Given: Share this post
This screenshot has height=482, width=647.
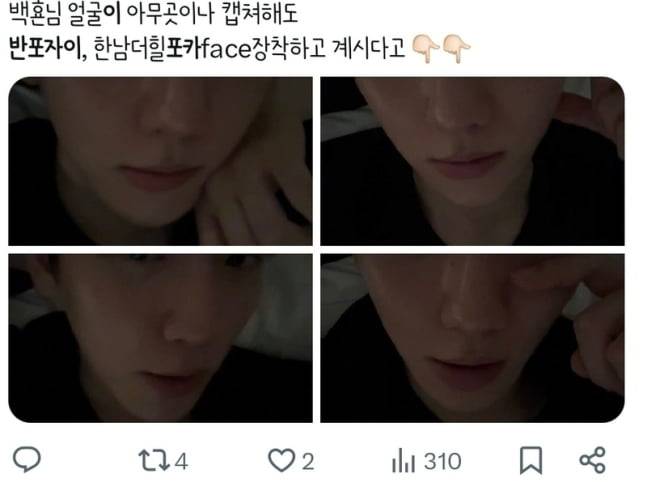Looking at the screenshot, I should click(592, 460).
